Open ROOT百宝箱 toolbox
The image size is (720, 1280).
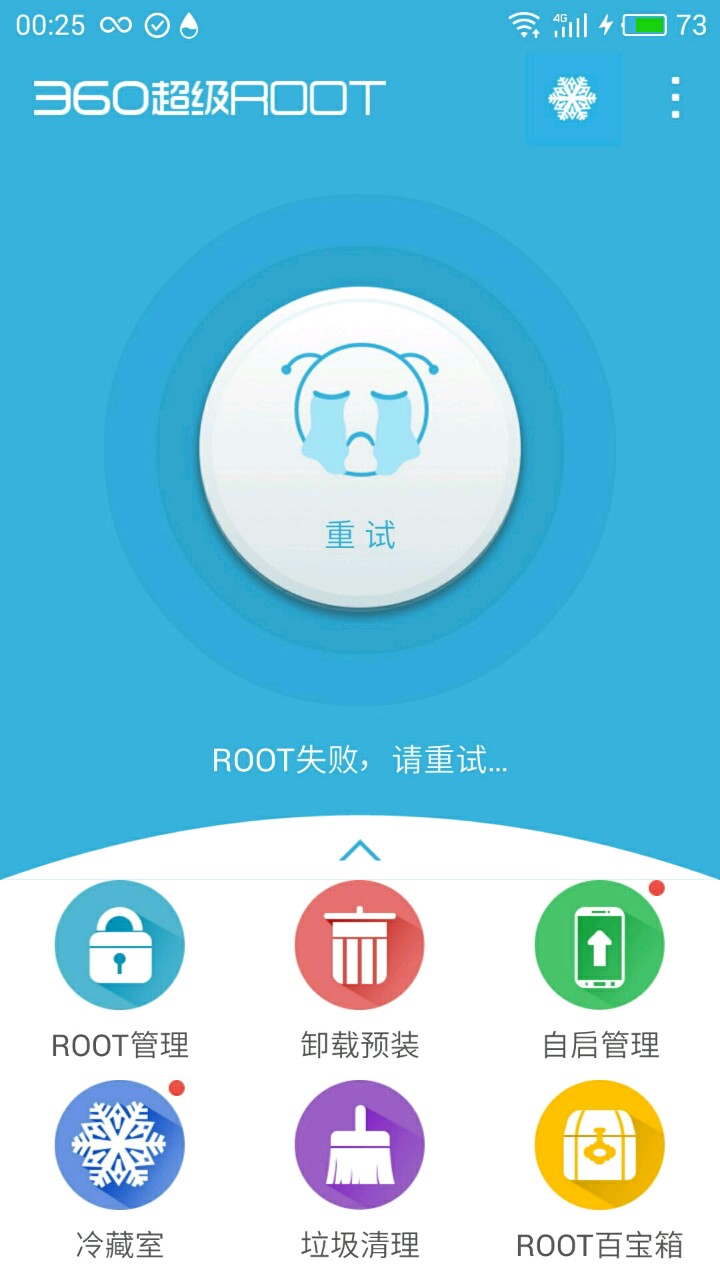click(x=600, y=1146)
